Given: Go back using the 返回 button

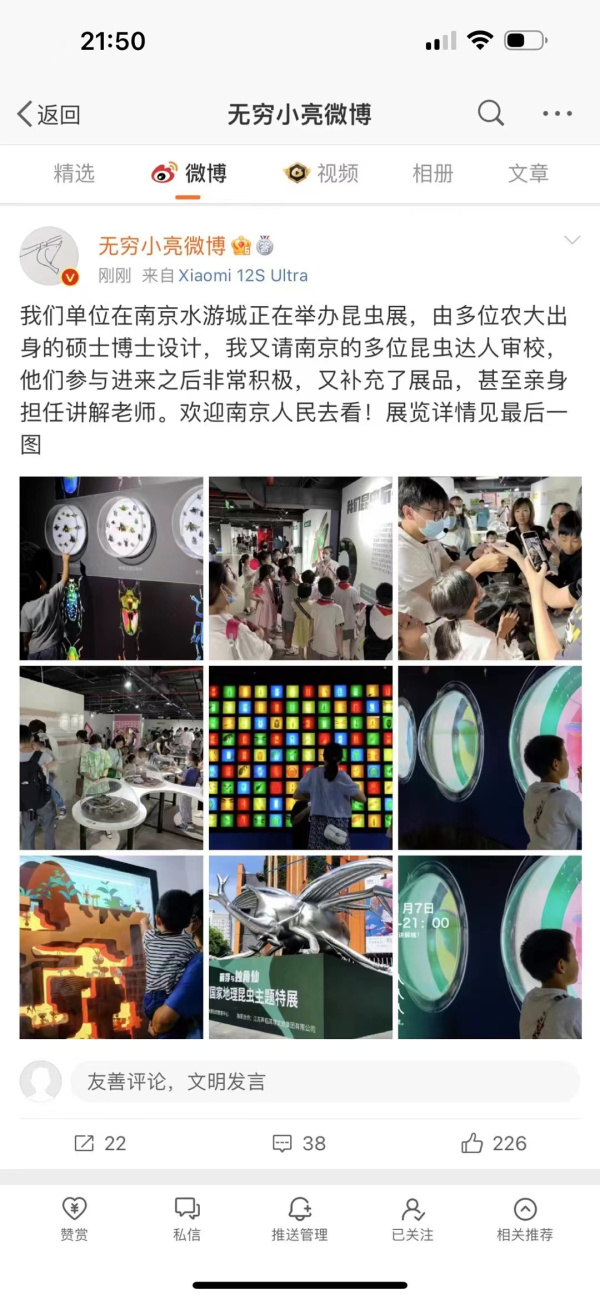Looking at the screenshot, I should [x=48, y=114].
